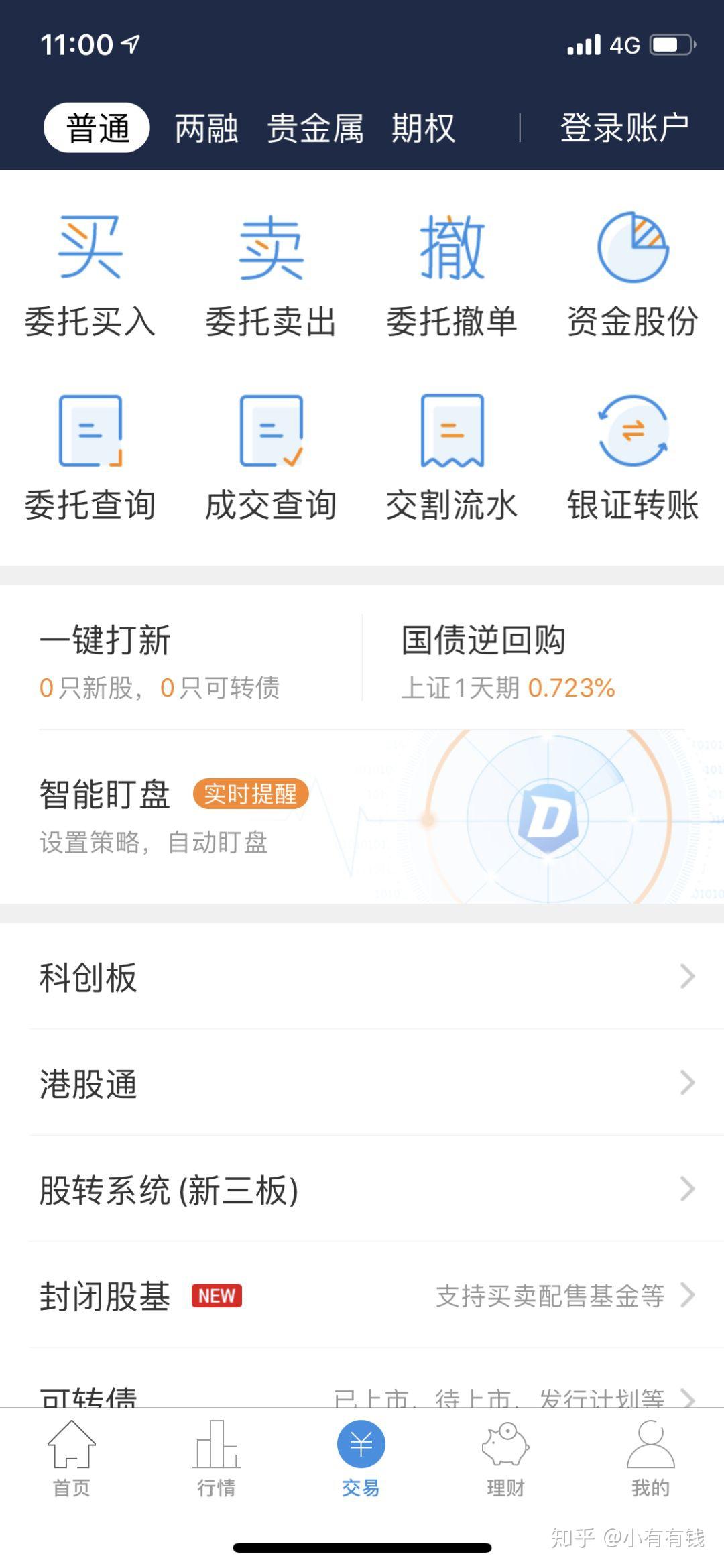View 资金股份 holdings
The image size is (724, 1568).
(x=633, y=275)
